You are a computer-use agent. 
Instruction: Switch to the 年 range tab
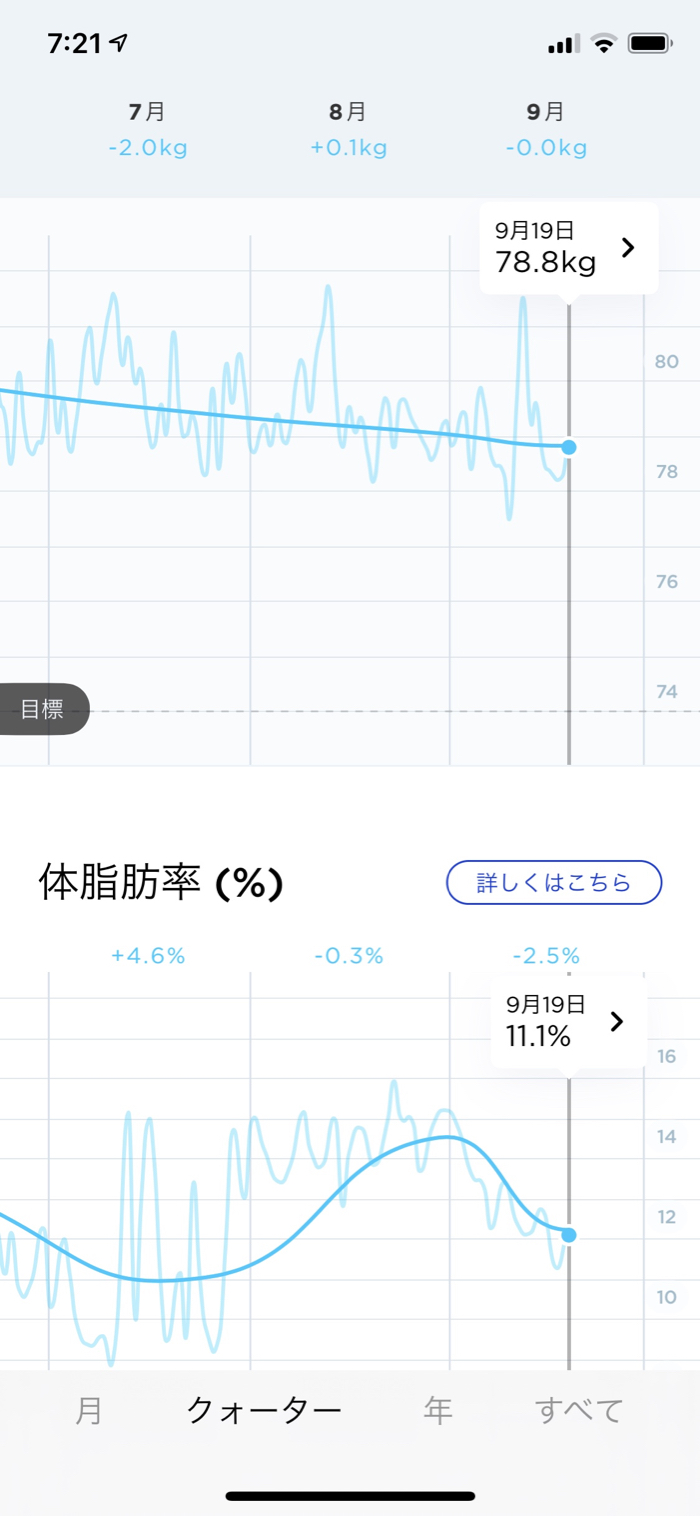438,1410
